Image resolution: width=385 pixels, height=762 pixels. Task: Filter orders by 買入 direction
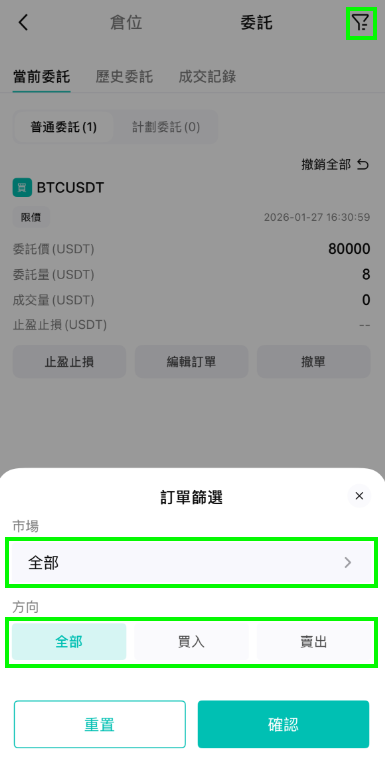pos(191,641)
